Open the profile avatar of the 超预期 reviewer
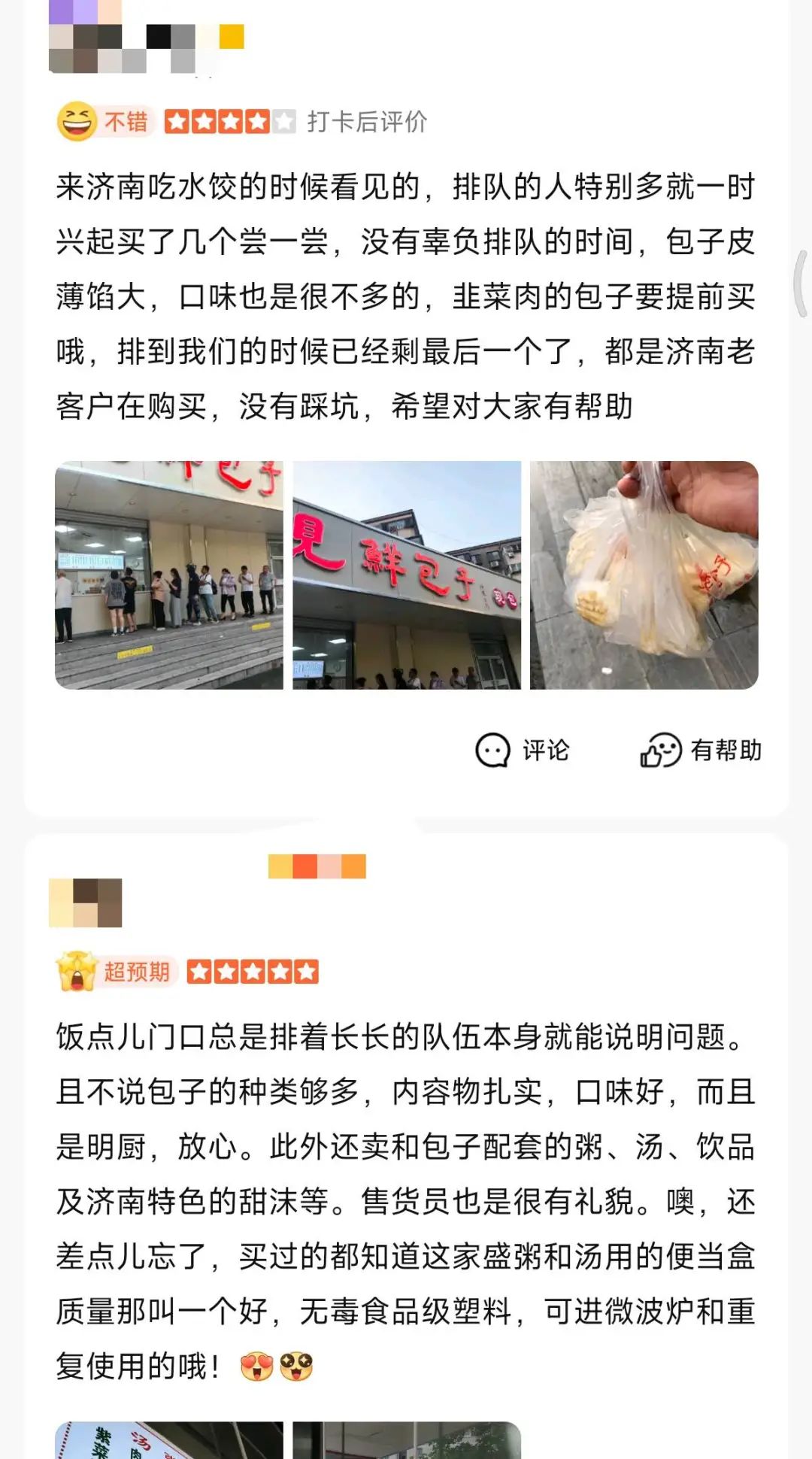The width and height of the screenshot is (812, 1459). click(86, 902)
